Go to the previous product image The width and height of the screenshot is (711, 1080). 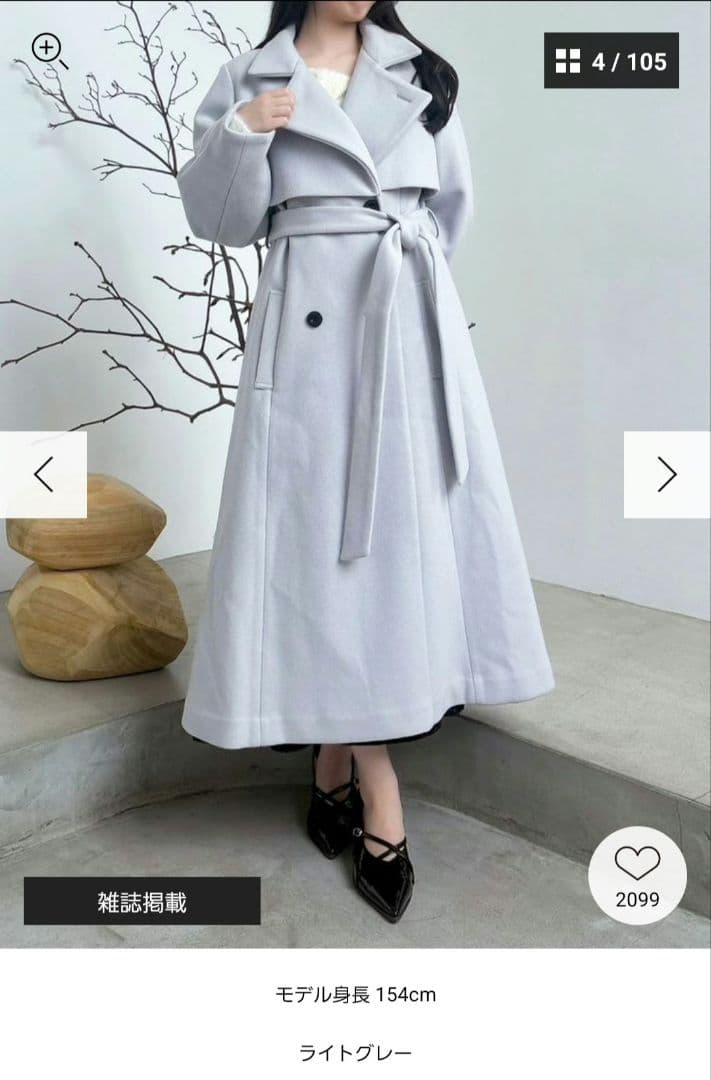coord(43,474)
